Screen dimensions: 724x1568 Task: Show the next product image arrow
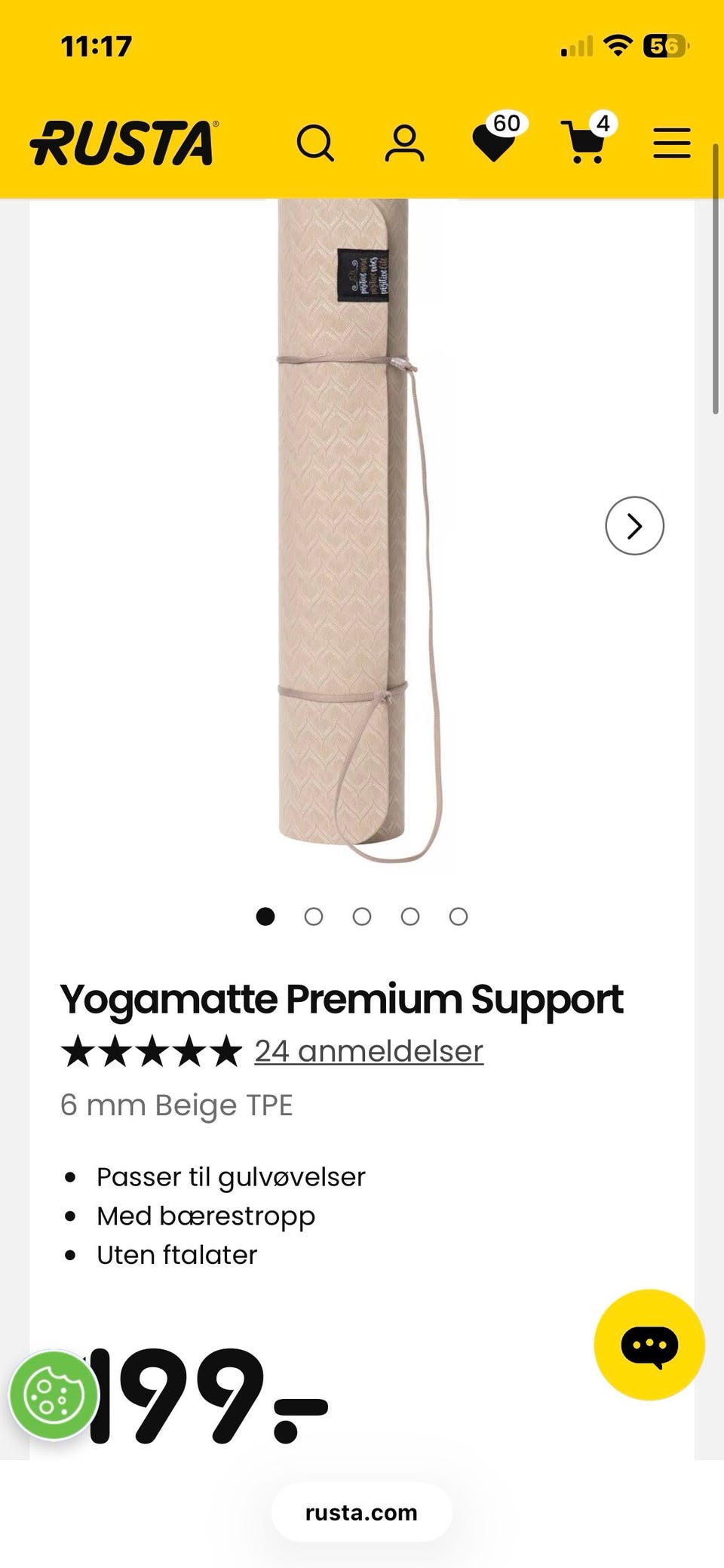coord(635,526)
